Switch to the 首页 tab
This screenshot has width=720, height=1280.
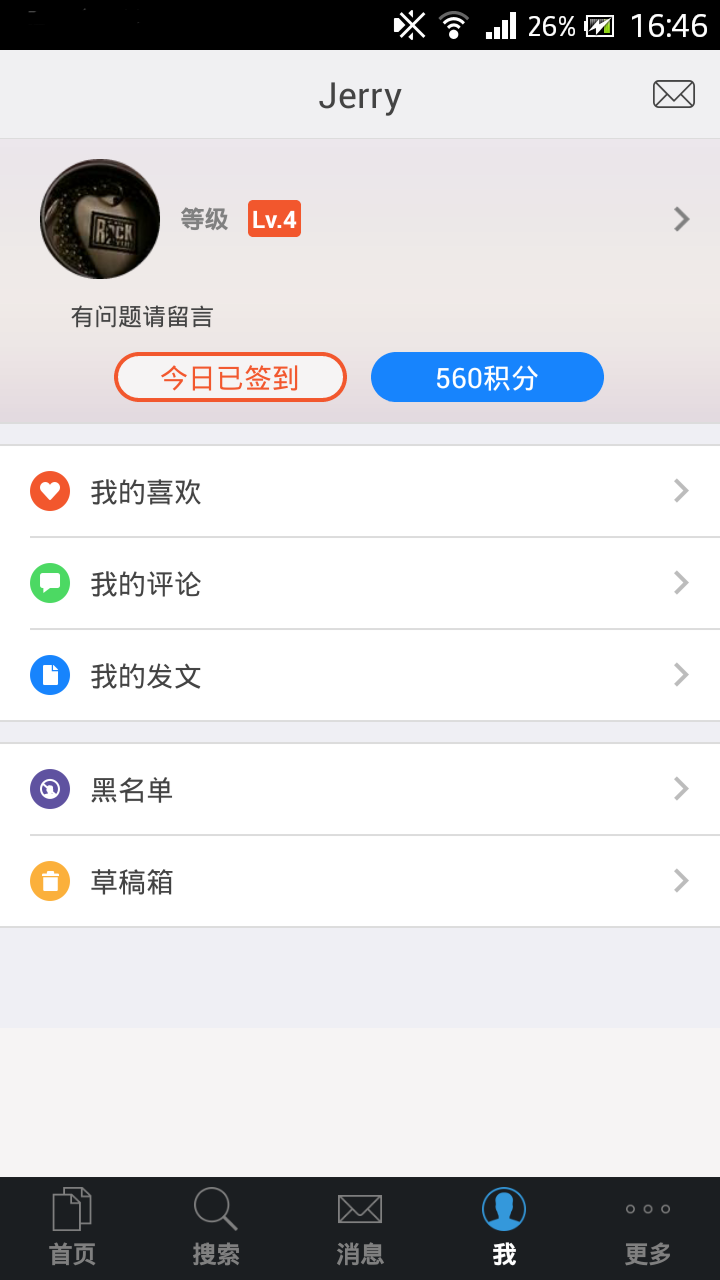72,1228
